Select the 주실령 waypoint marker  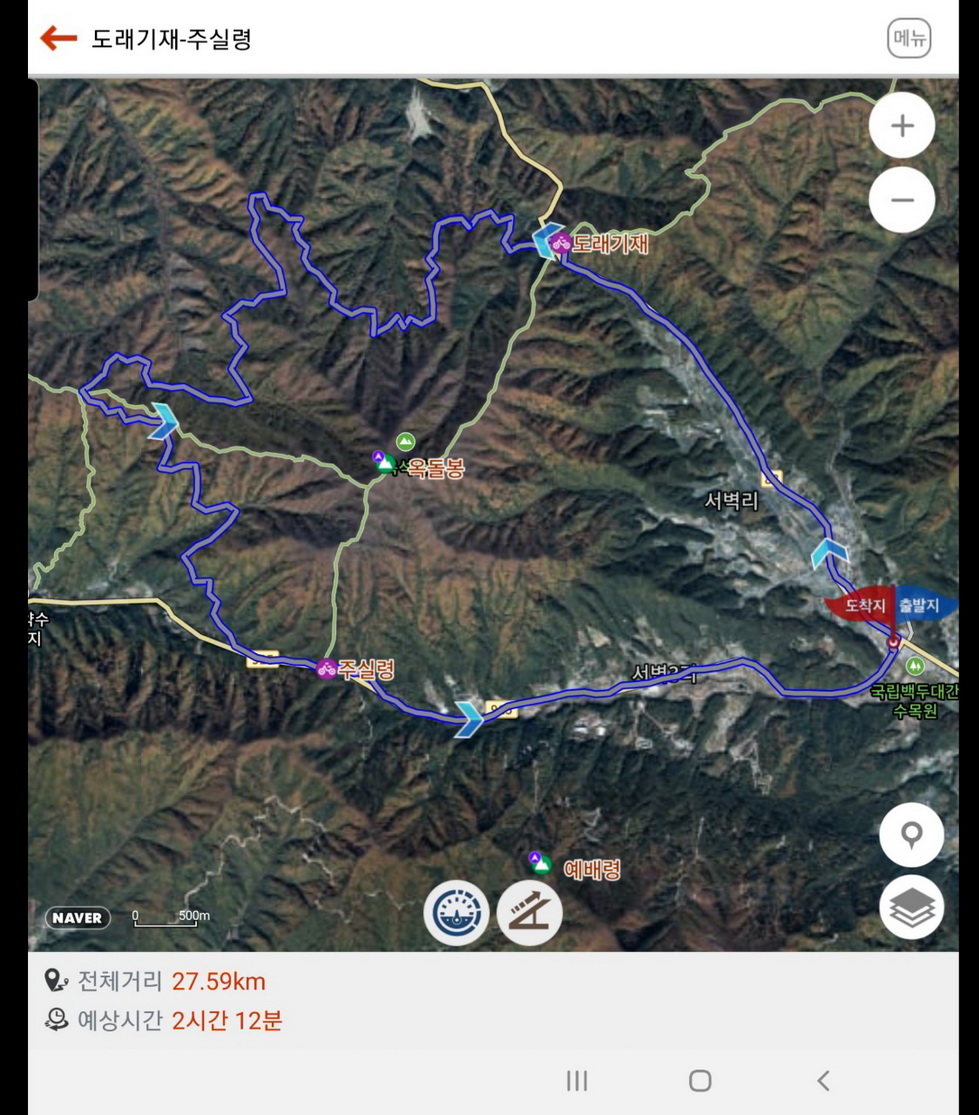click(327, 669)
